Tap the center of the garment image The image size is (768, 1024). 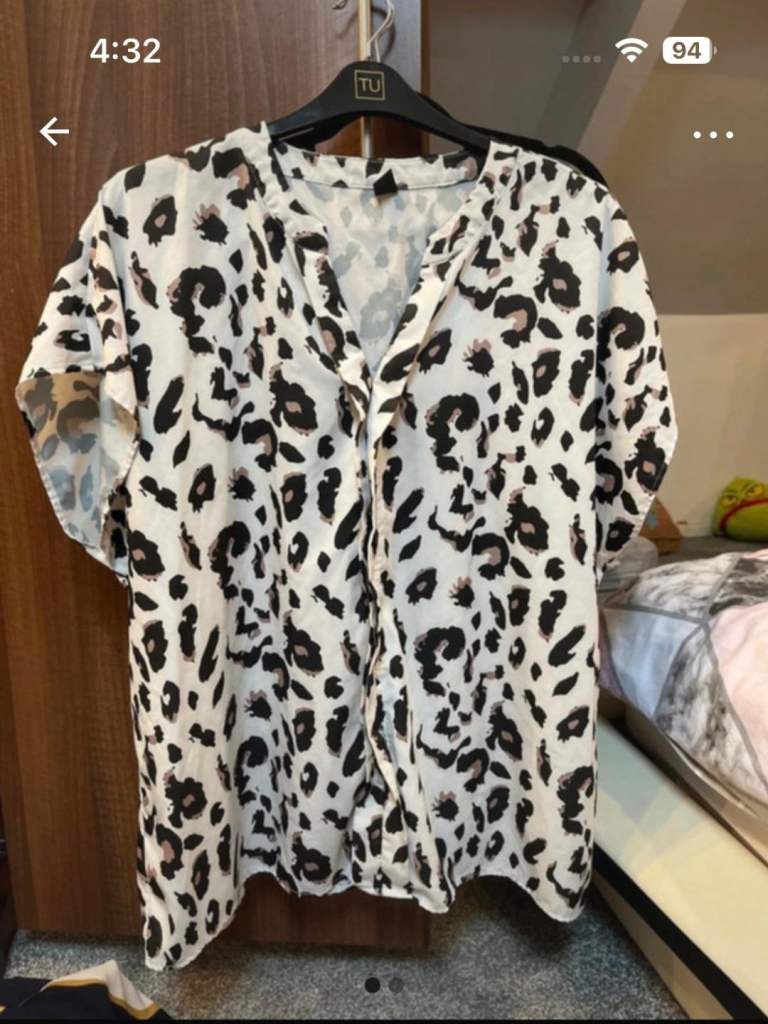370,520
